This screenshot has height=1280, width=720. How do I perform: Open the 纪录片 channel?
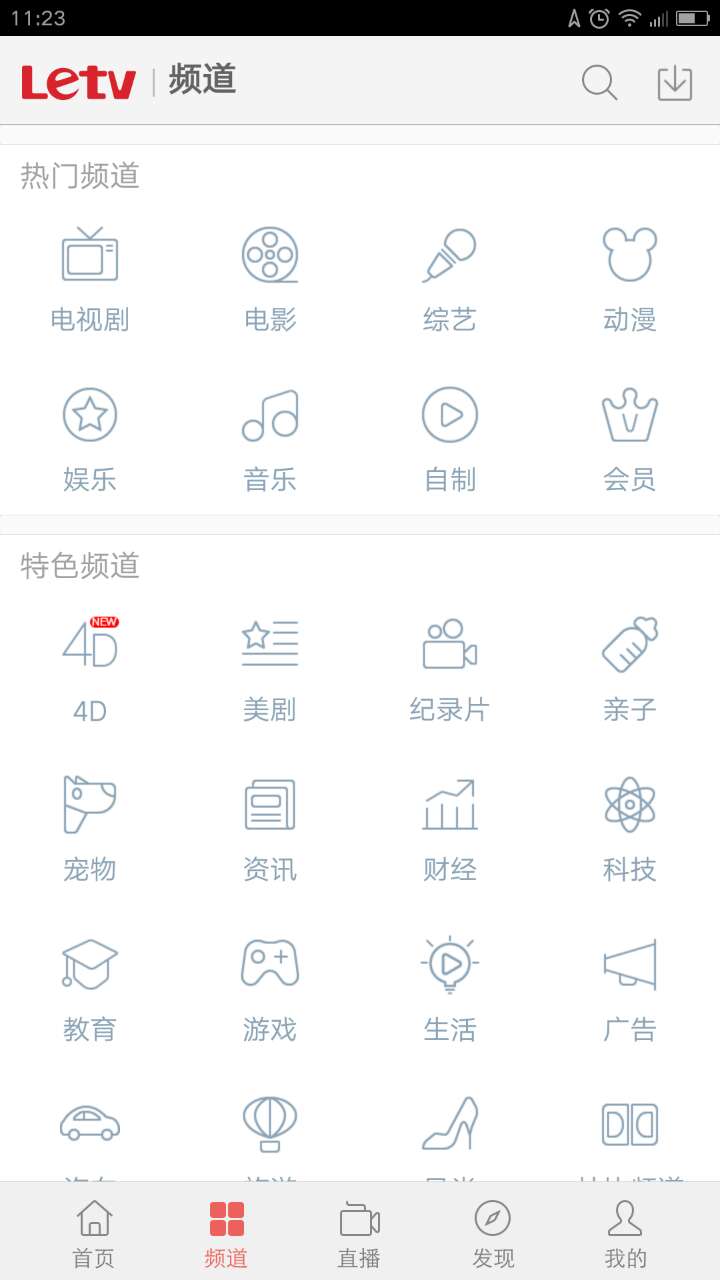[x=450, y=670]
